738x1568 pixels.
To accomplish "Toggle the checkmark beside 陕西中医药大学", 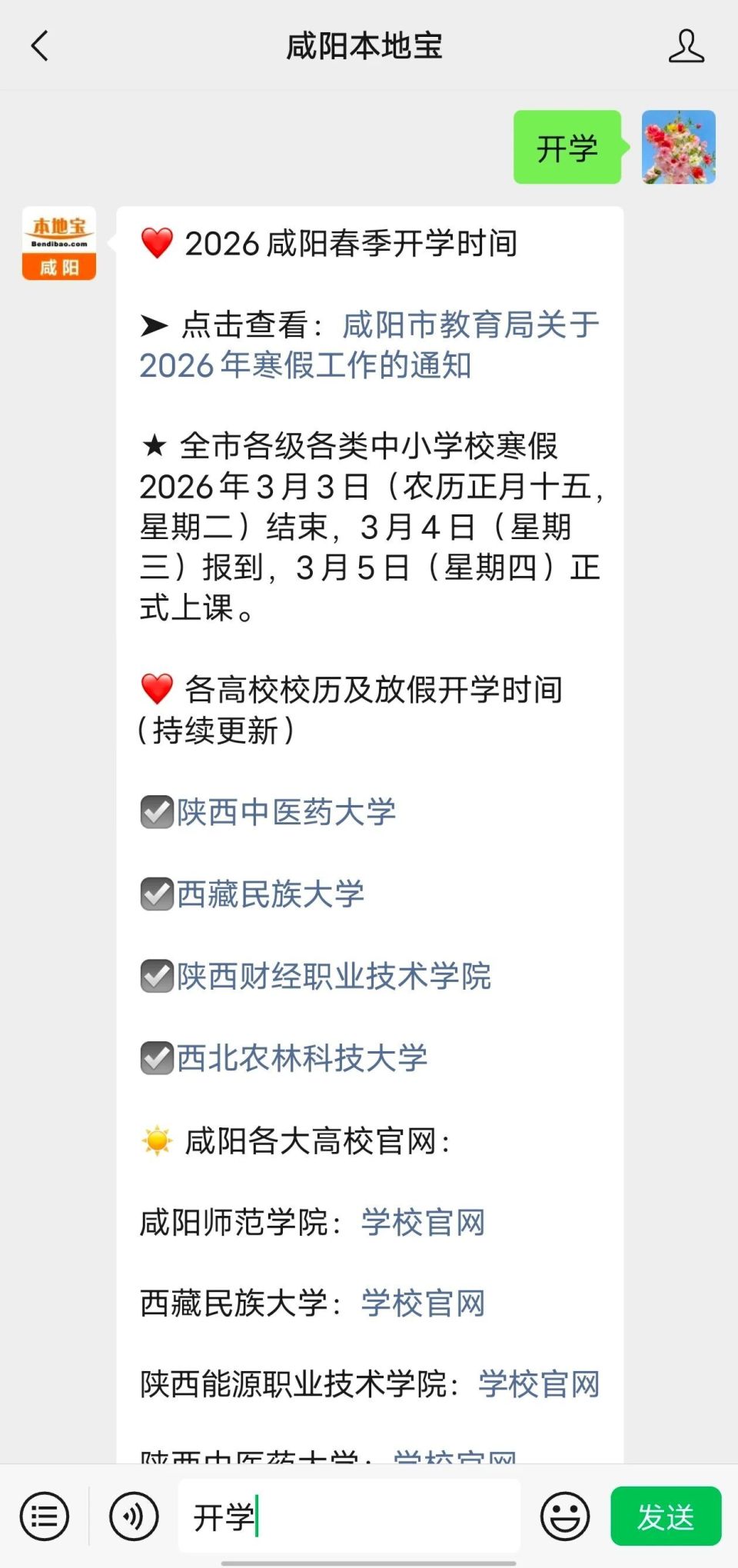I will 156,813.
